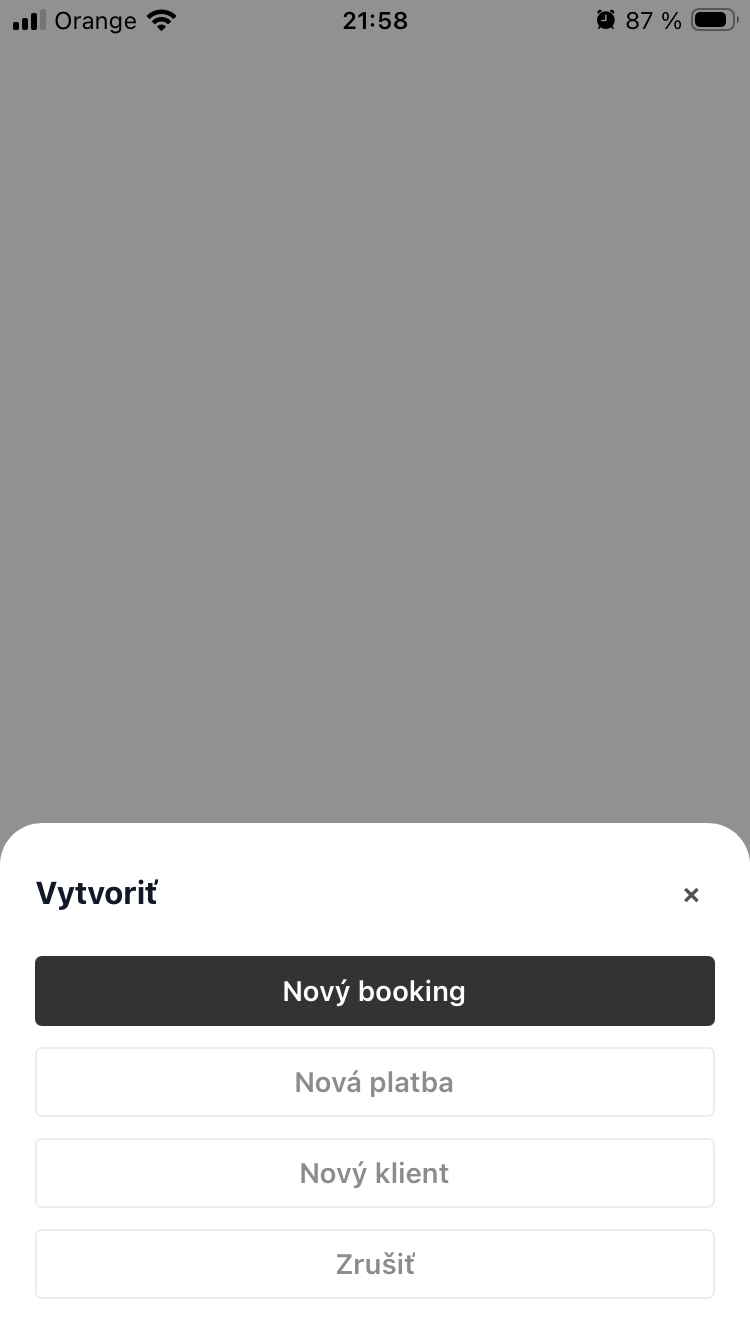Tap the battery indicator showing 87 %
This screenshot has width=750, height=1334.
tap(711, 18)
